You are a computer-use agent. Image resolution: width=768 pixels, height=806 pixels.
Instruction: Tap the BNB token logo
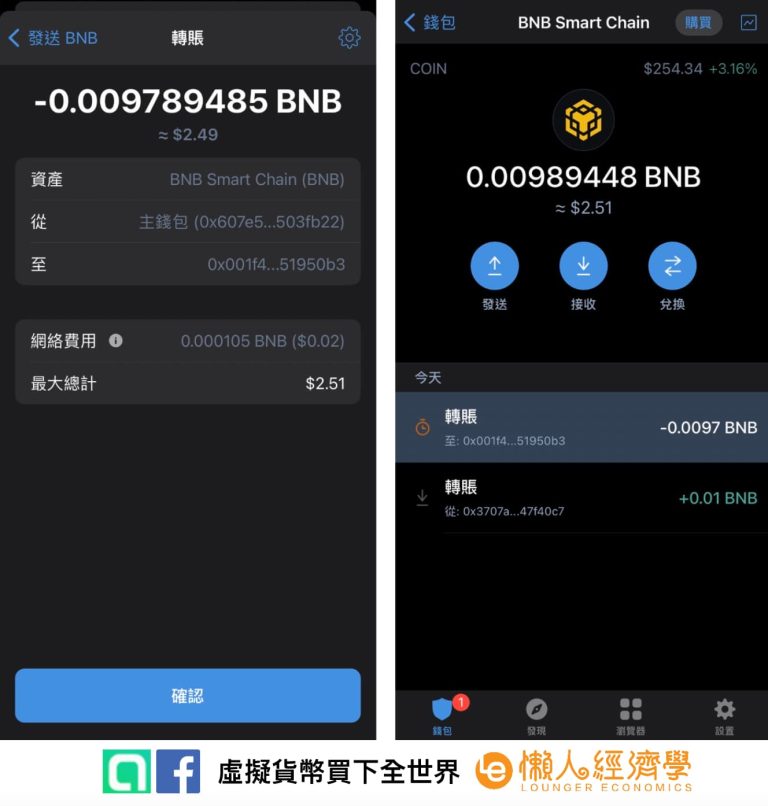click(x=584, y=120)
